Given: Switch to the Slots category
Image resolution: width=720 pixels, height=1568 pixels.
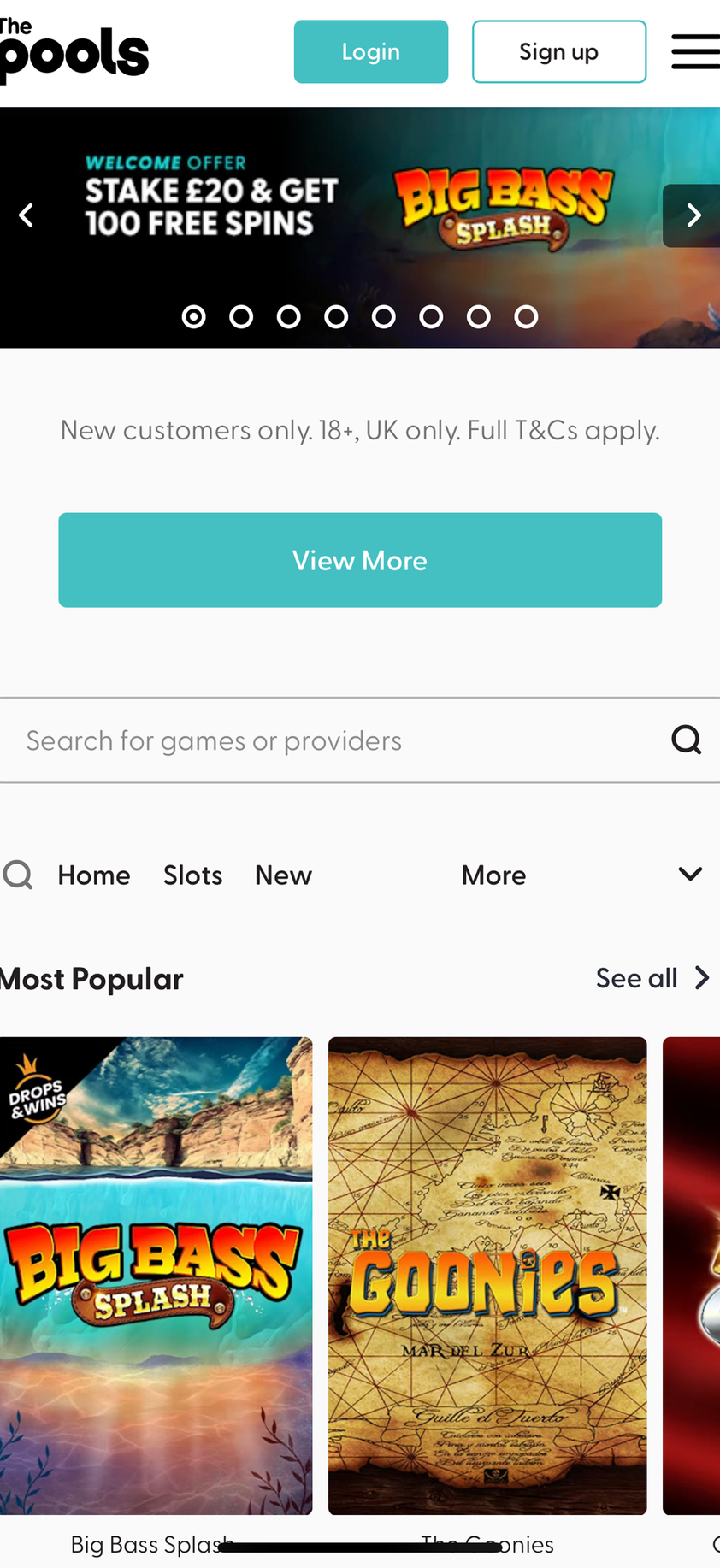Looking at the screenshot, I should coord(192,875).
